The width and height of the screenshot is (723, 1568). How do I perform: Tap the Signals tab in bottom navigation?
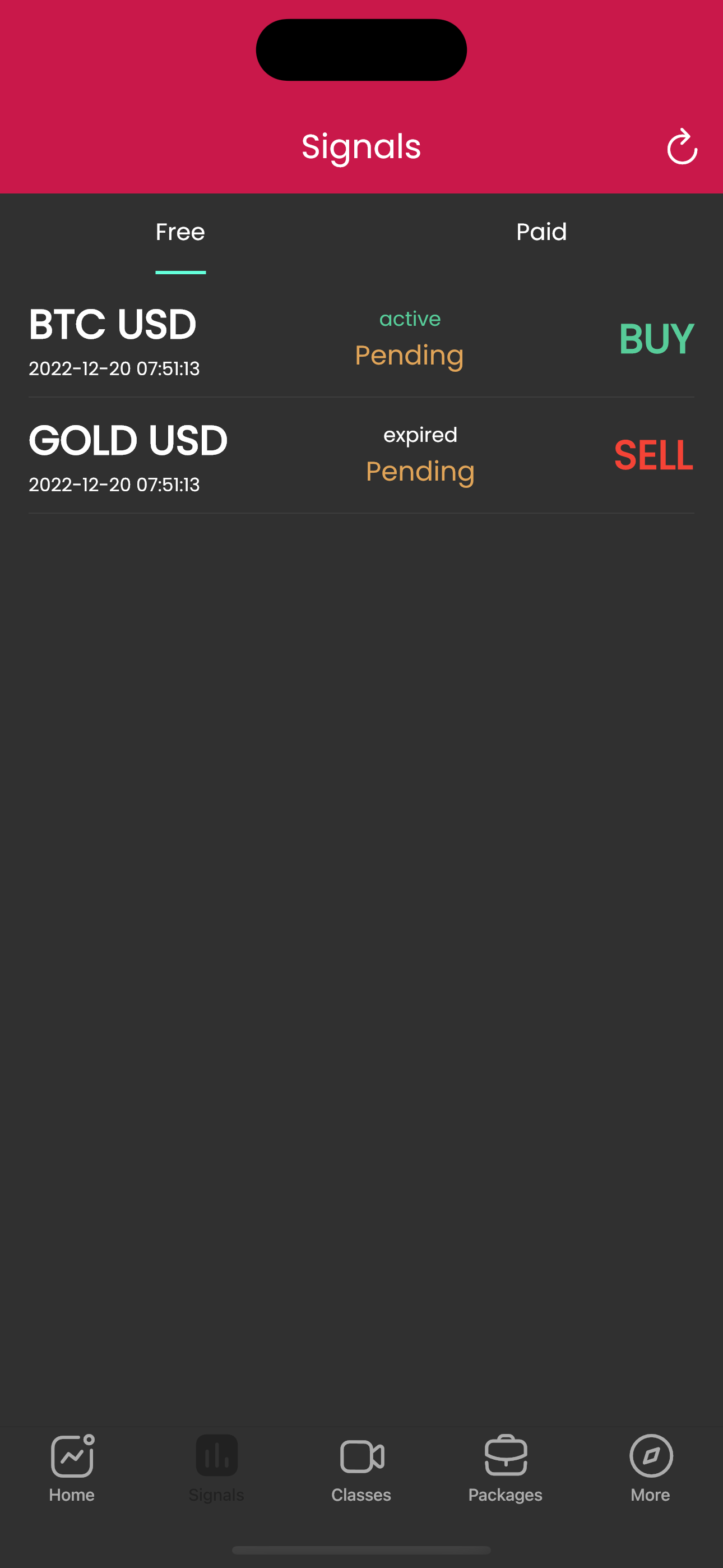(x=216, y=1468)
